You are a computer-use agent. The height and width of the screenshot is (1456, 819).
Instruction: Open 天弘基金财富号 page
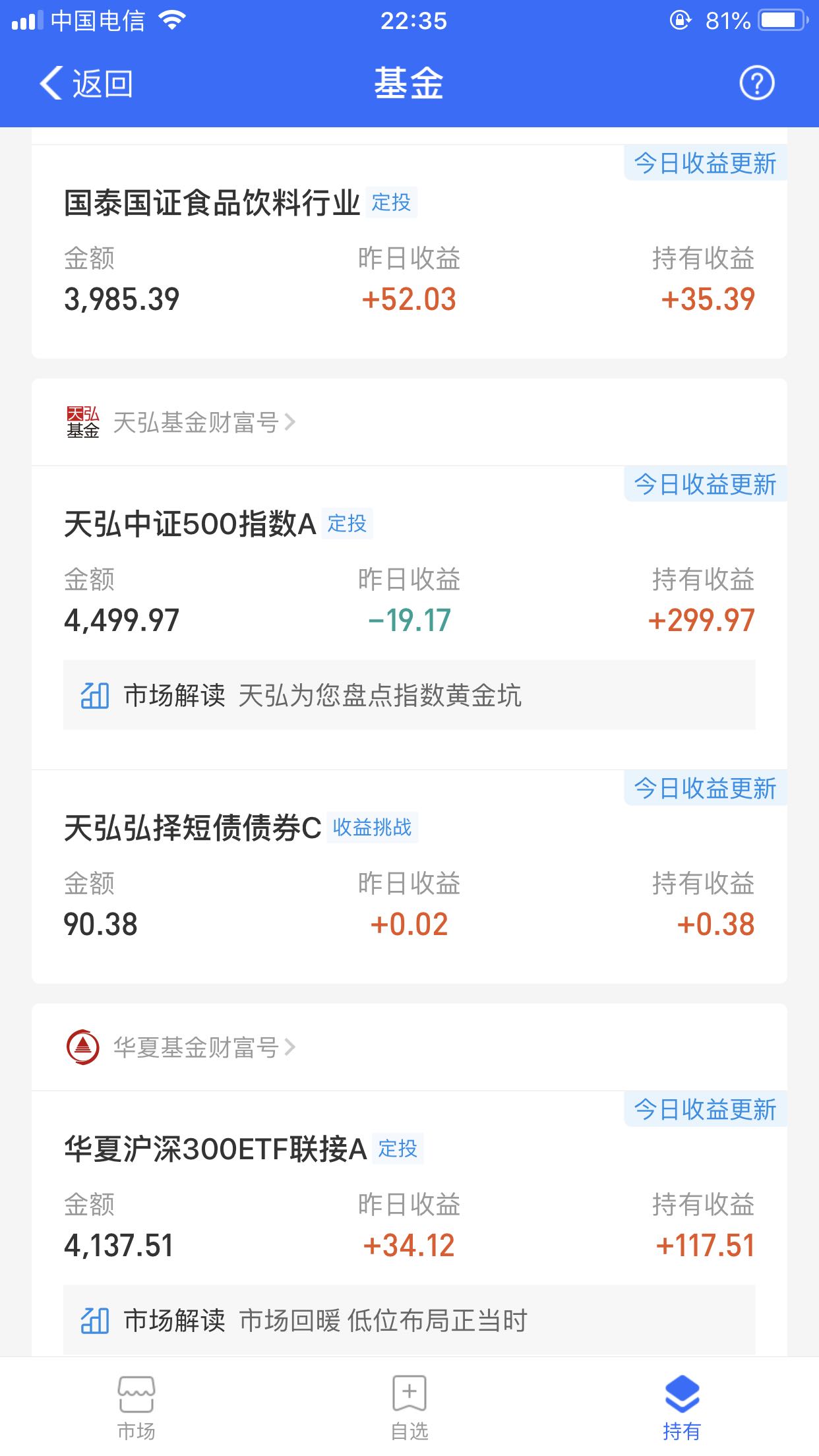pyautogui.click(x=181, y=422)
